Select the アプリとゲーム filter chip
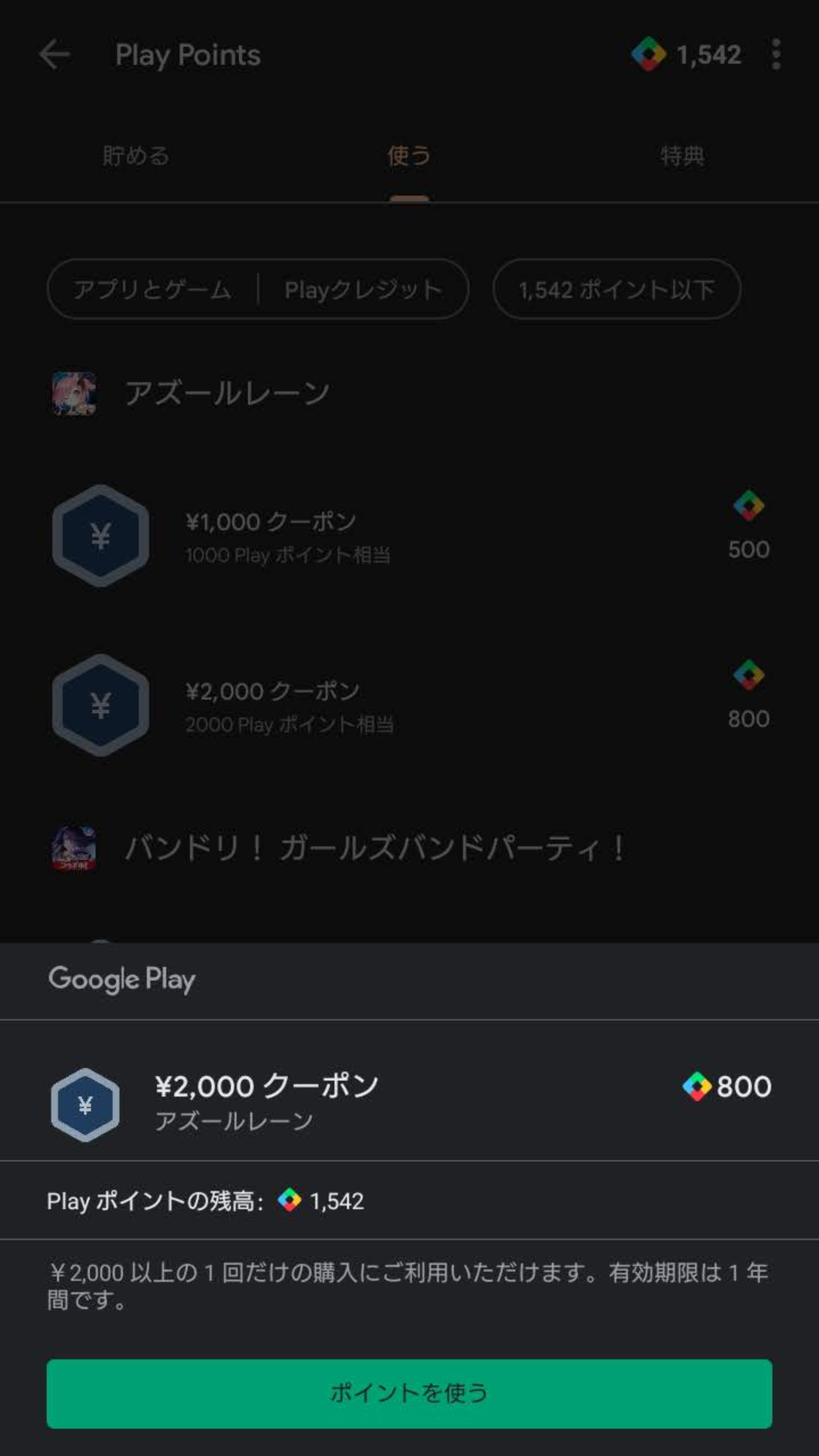The width and height of the screenshot is (819, 1456). point(152,289)
